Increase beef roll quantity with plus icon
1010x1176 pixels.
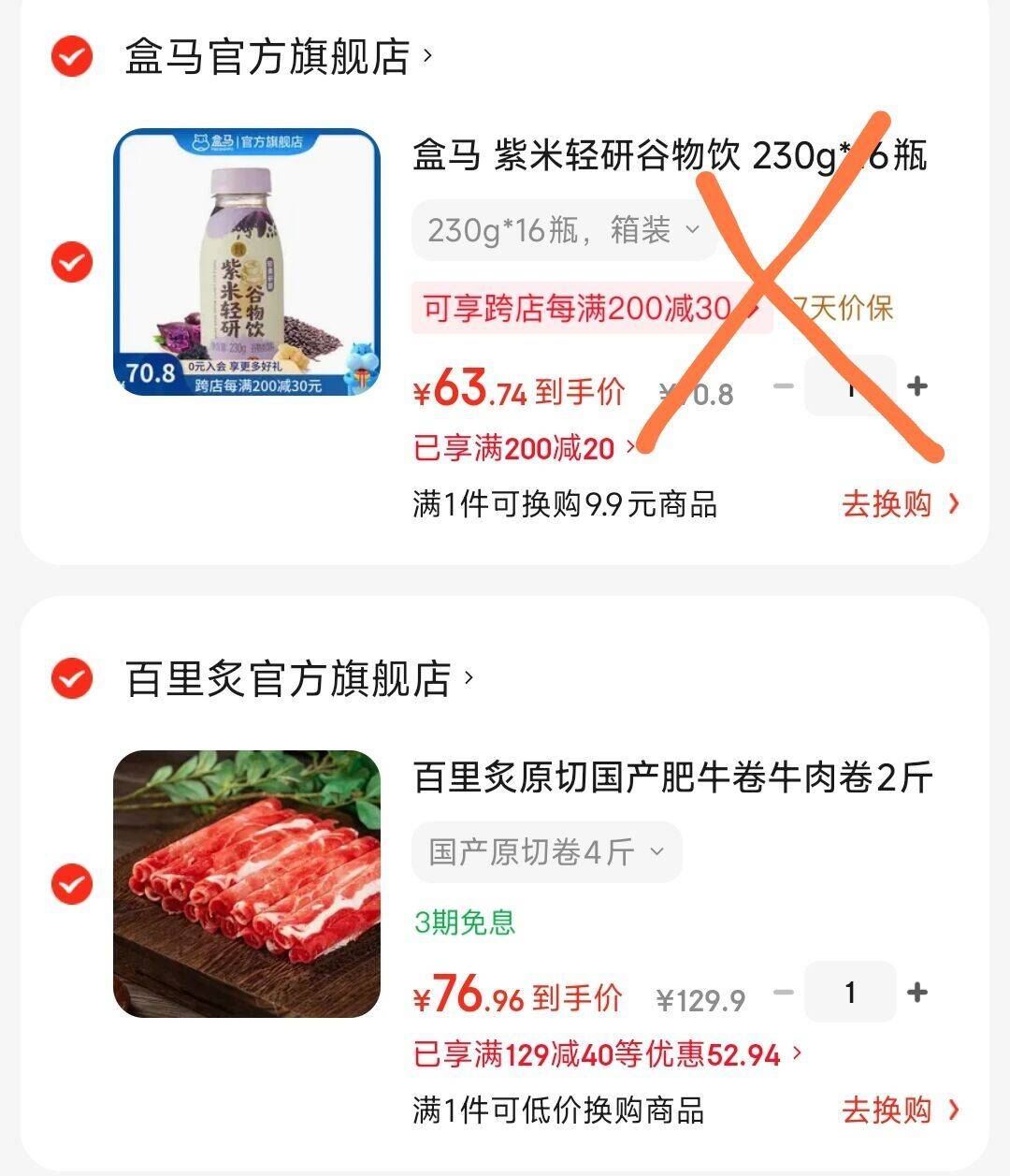917,993
